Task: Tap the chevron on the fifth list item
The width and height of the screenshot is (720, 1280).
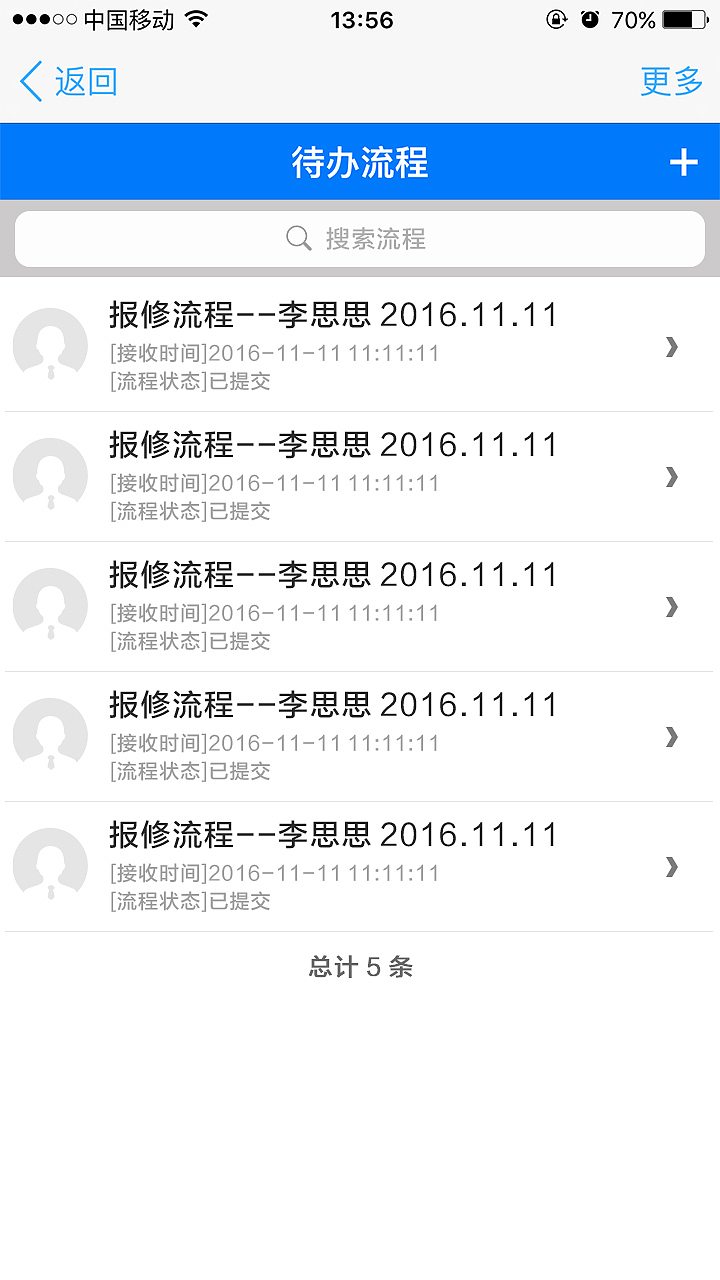Action: (669, 866)
